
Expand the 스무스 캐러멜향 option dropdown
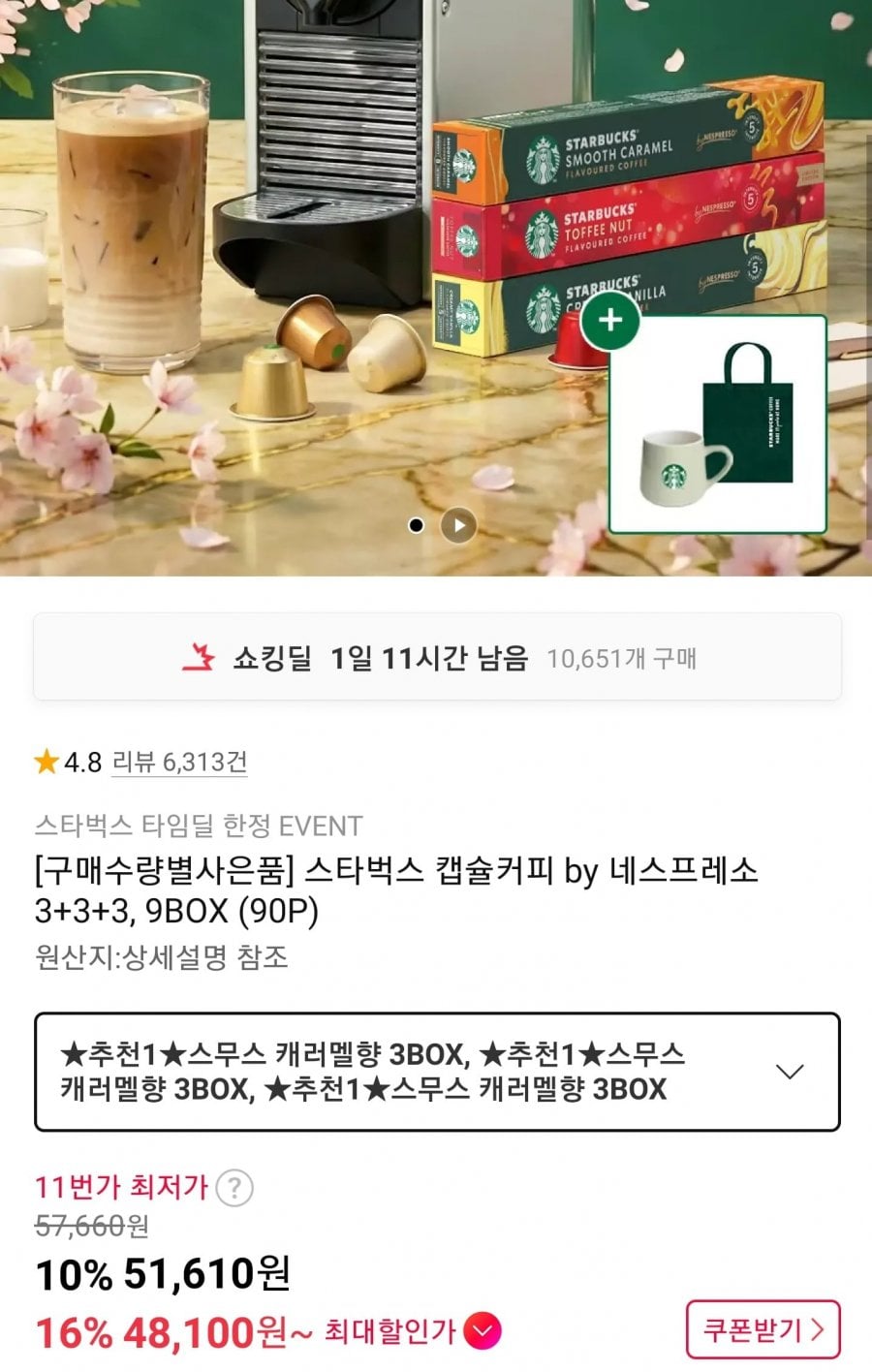tap(790, 1072)
